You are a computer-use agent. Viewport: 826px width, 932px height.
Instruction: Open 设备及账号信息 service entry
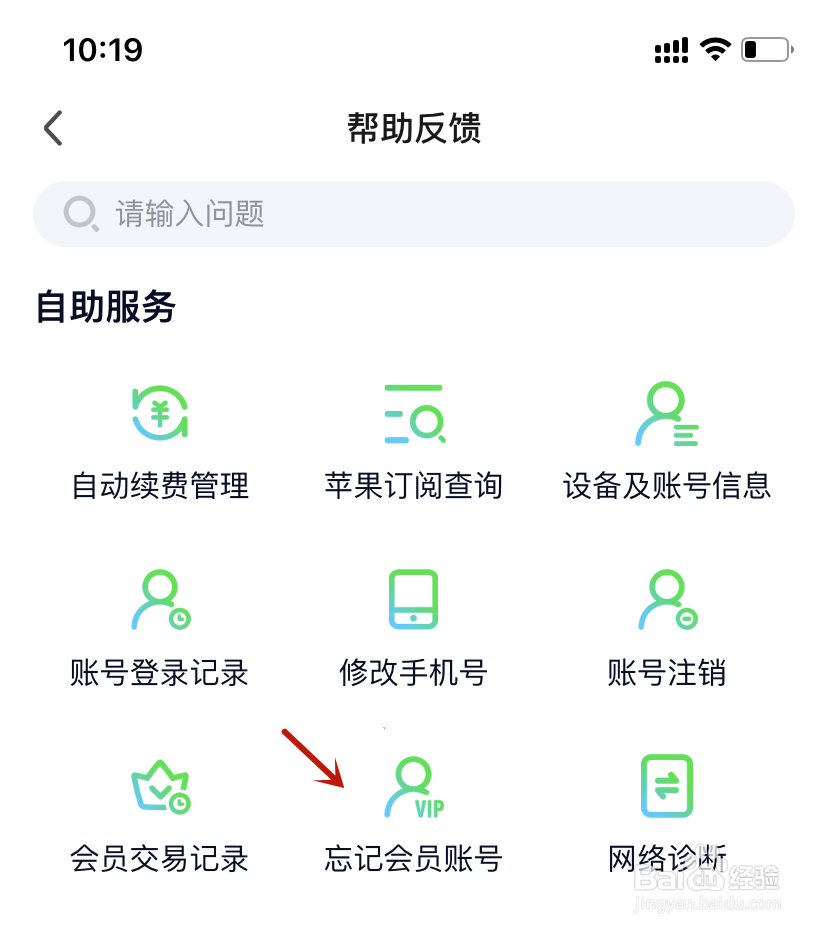click(666, 487)
